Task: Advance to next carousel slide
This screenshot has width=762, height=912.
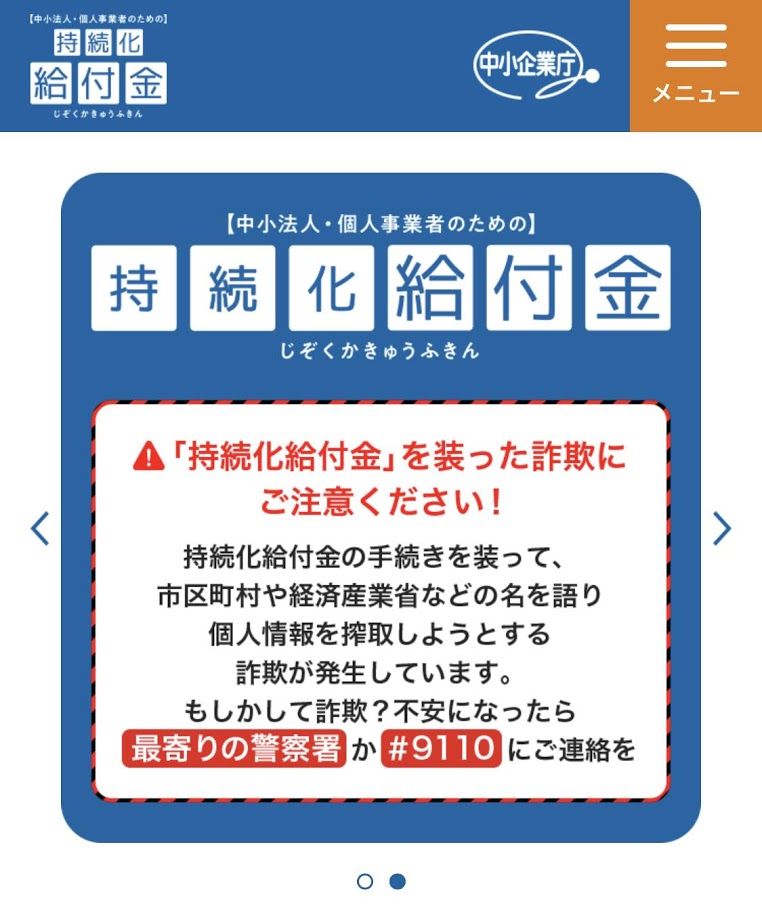Action: tap(721, 528)
